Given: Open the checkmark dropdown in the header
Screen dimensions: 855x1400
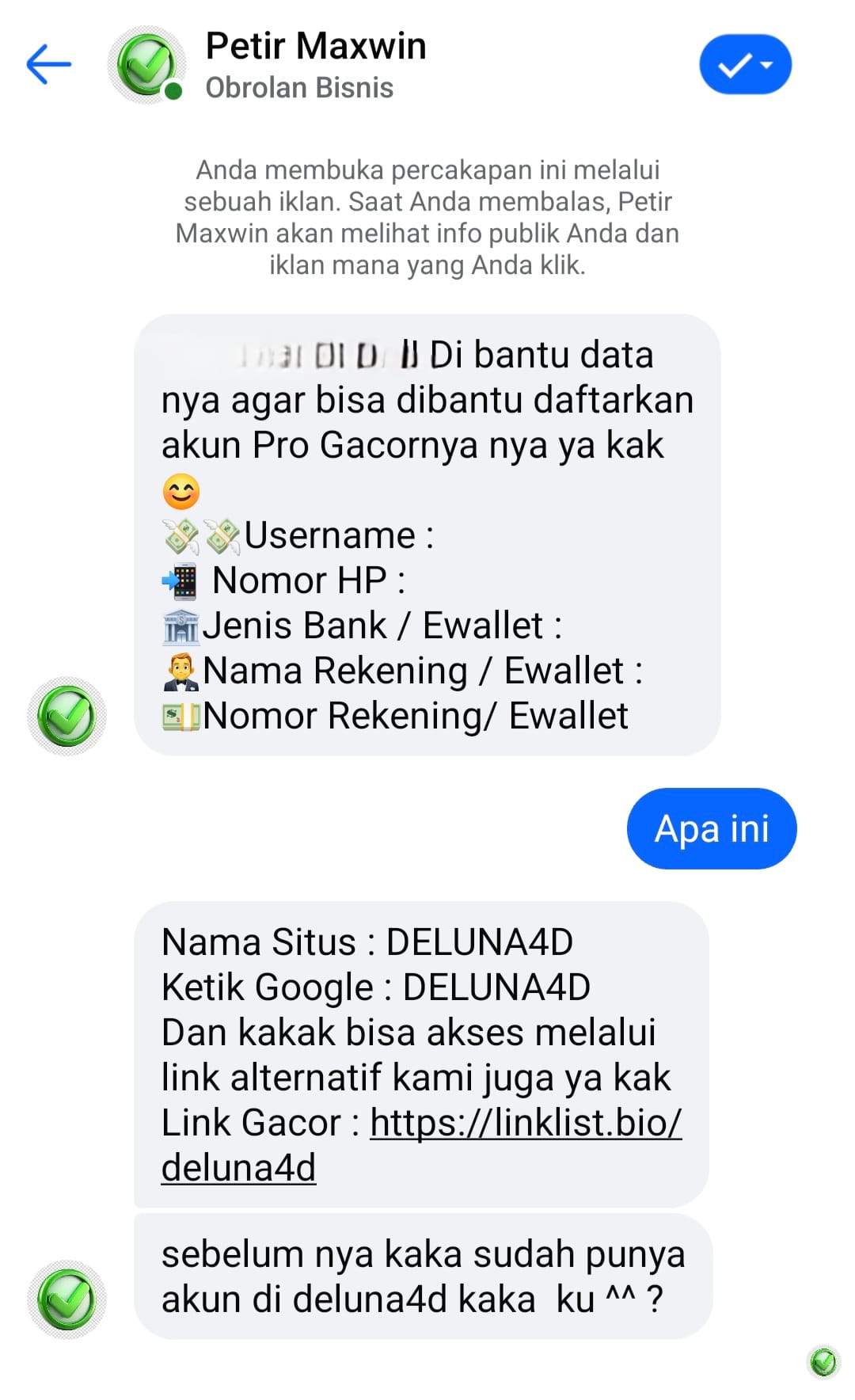Looking at the screenshot, I should click(745, 64).
